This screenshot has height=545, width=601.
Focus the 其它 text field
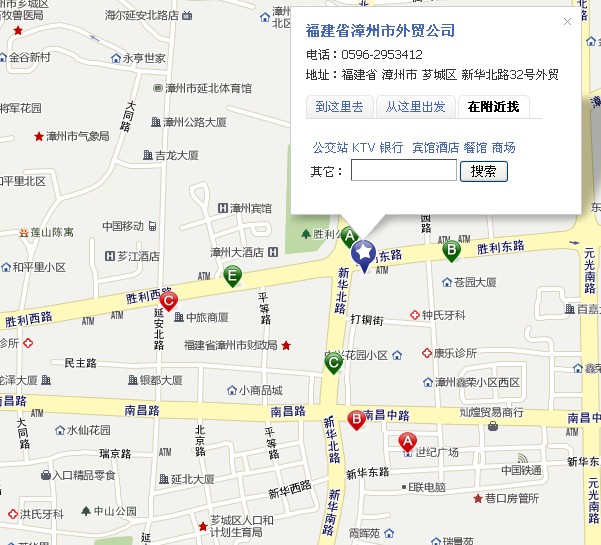click(403, 171)
